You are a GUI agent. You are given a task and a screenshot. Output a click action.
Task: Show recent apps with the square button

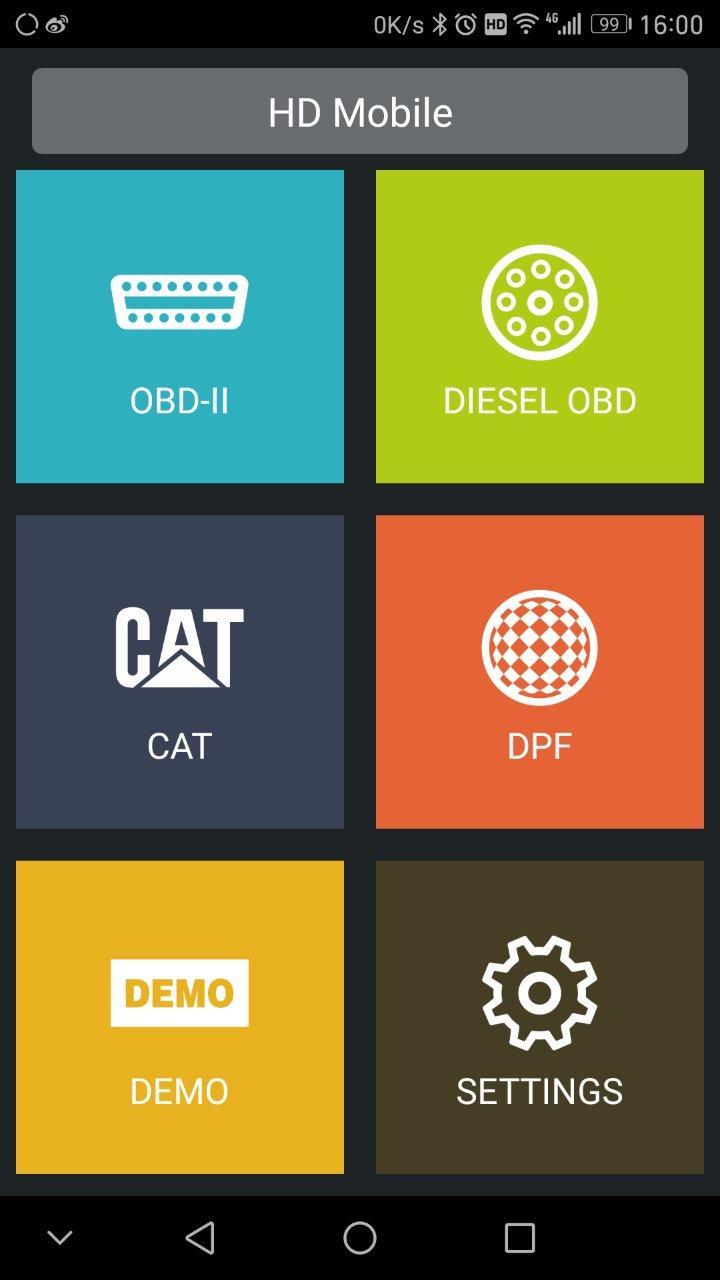520,1238
